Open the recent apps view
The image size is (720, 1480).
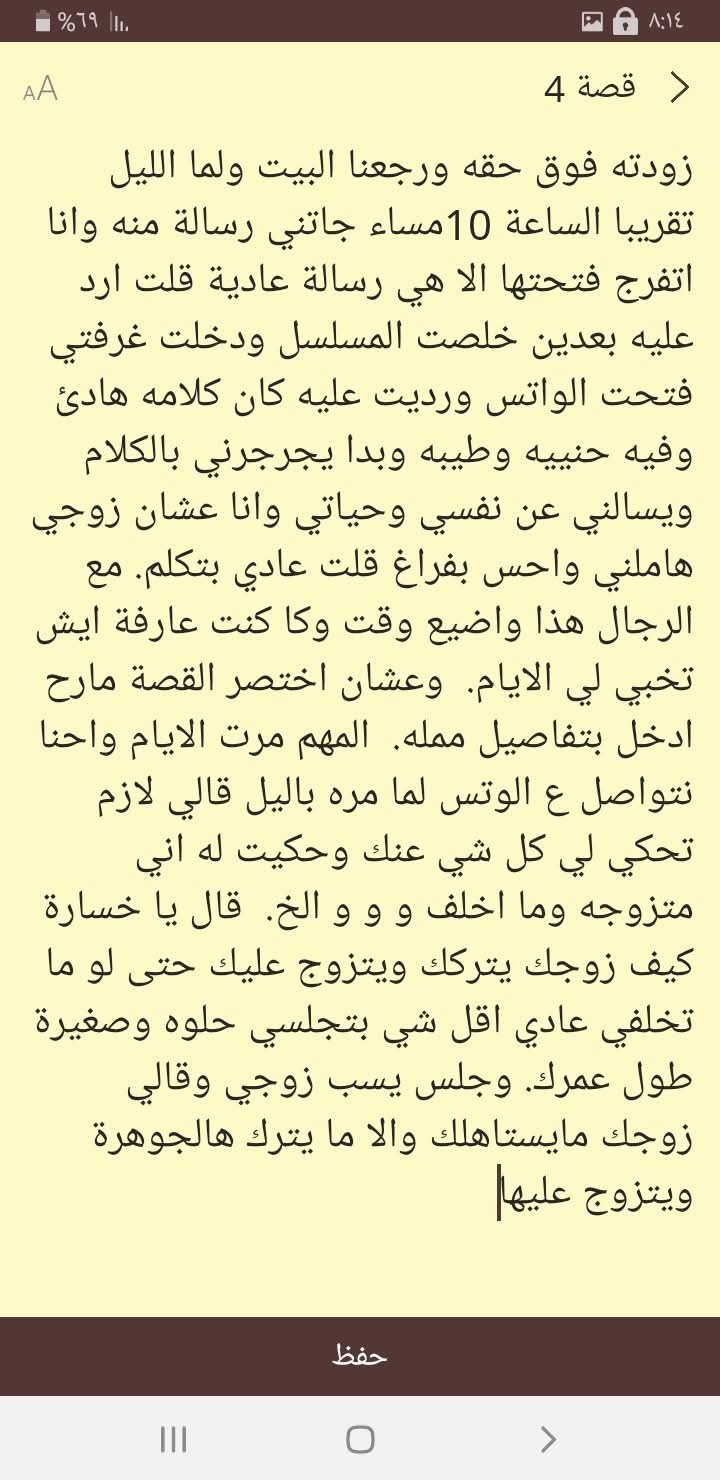coord(174,1439)
